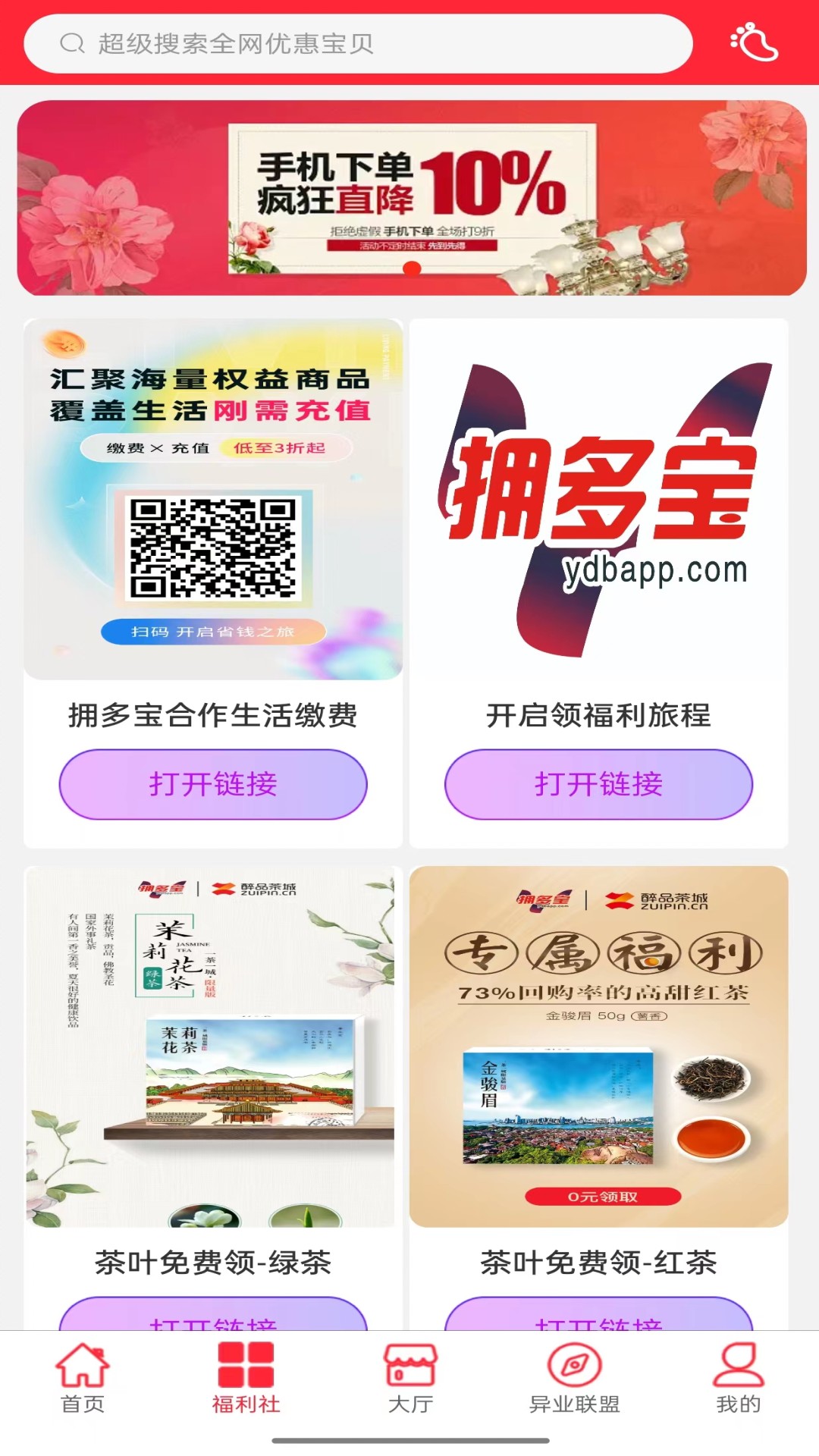Open the 大厅 storefront icon

[409, 1365]
